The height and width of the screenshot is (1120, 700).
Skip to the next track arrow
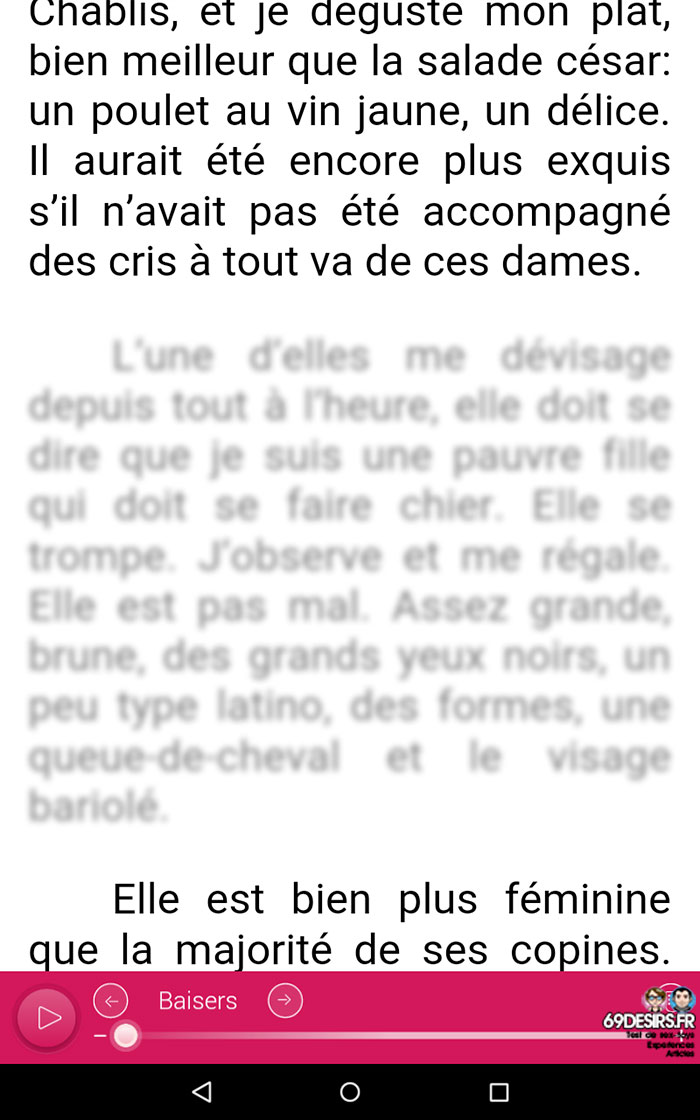click(285, 1000)
